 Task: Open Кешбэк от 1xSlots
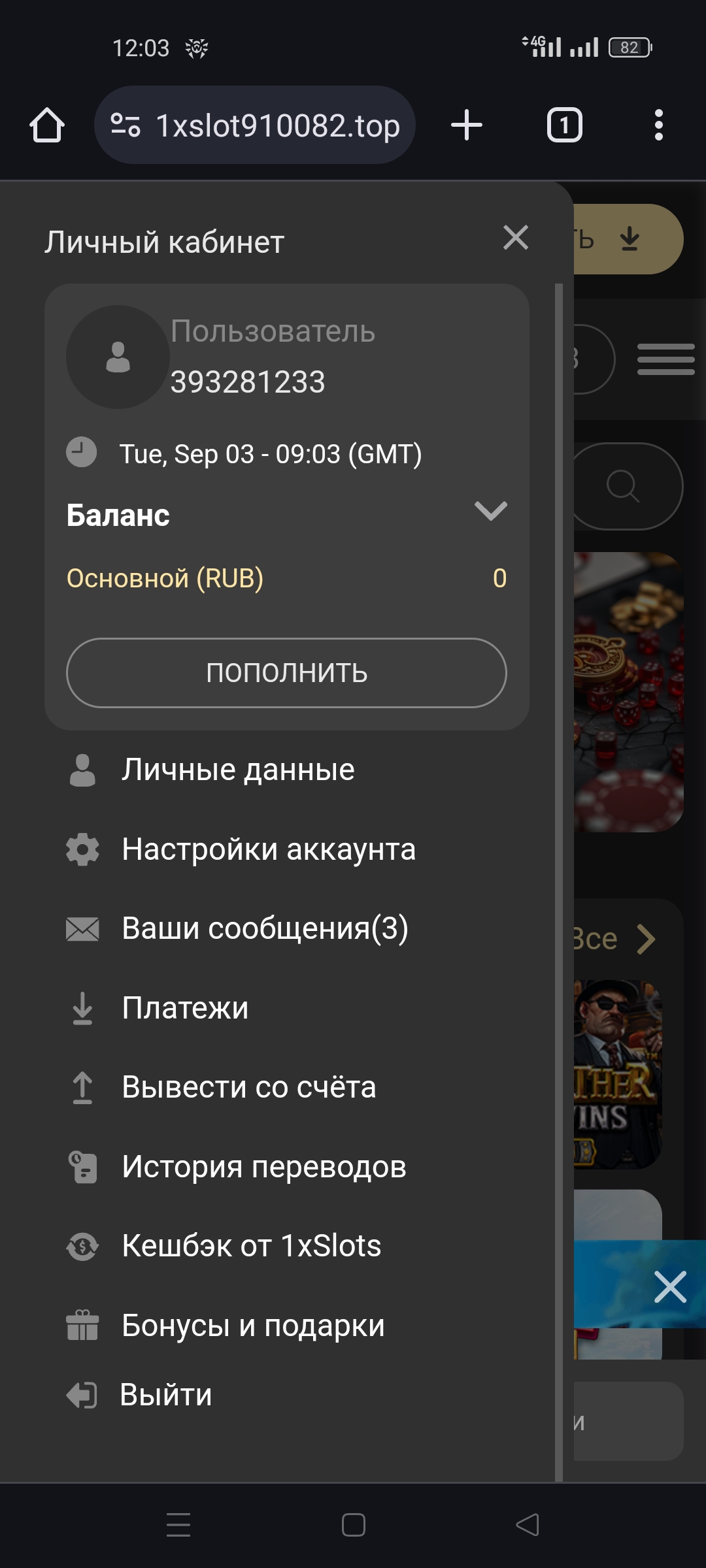pos(251,1246)
